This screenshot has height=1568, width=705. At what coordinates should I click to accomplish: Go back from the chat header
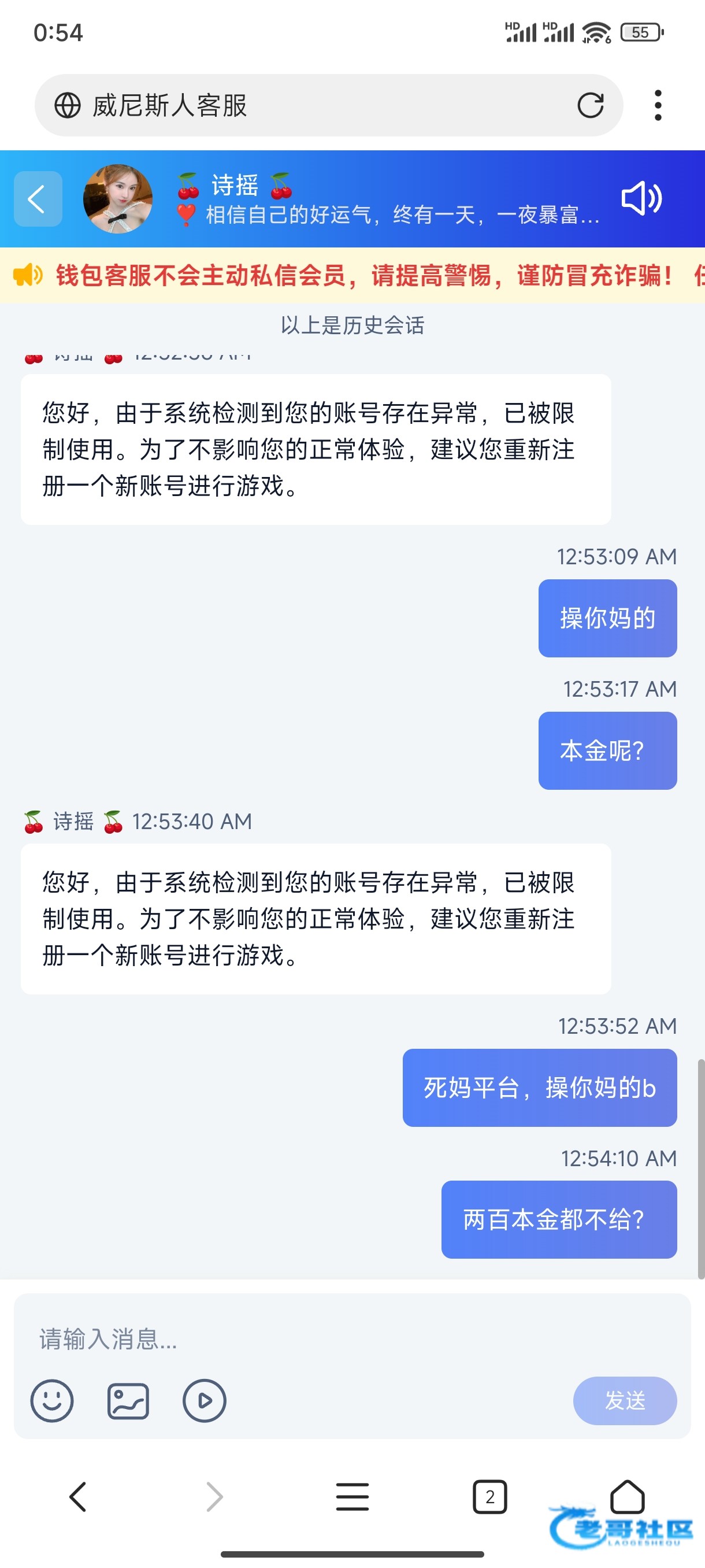tap(38, 199)
